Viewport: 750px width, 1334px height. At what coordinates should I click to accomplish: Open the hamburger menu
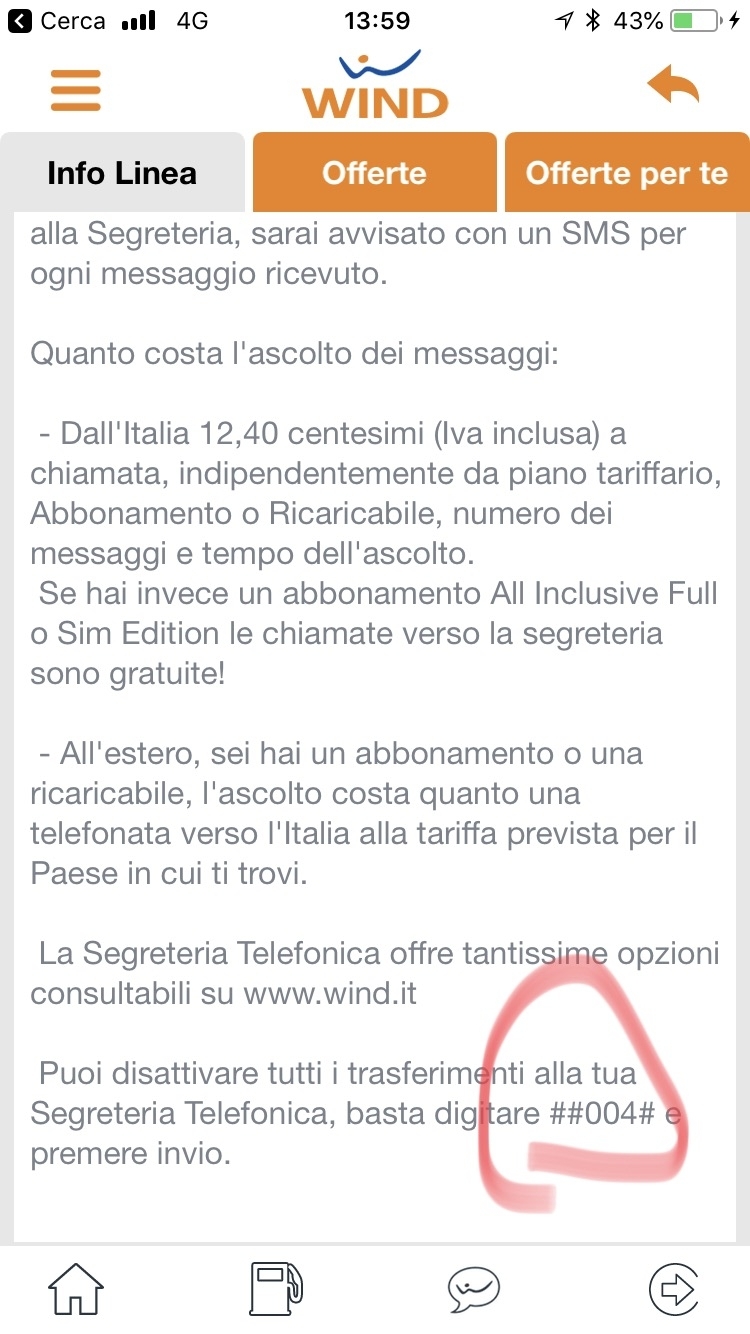(x=76, y=88)
